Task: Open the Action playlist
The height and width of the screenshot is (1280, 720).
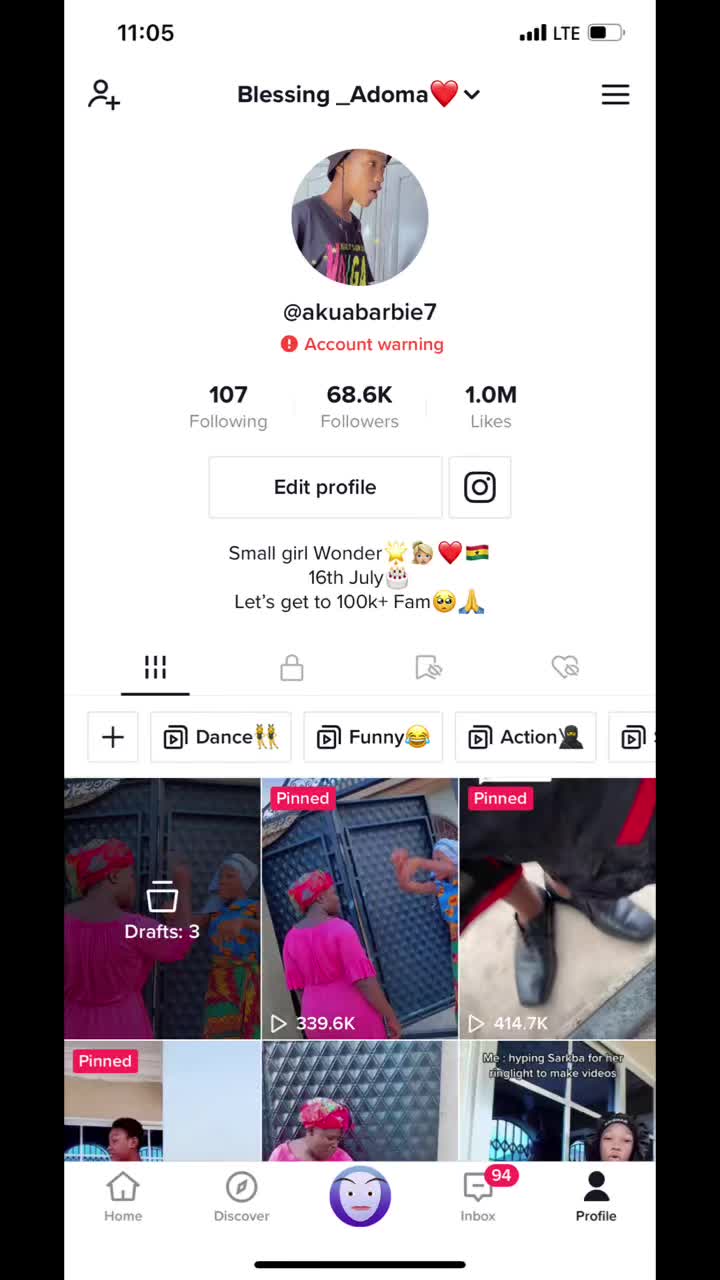Action: (525, 737)
